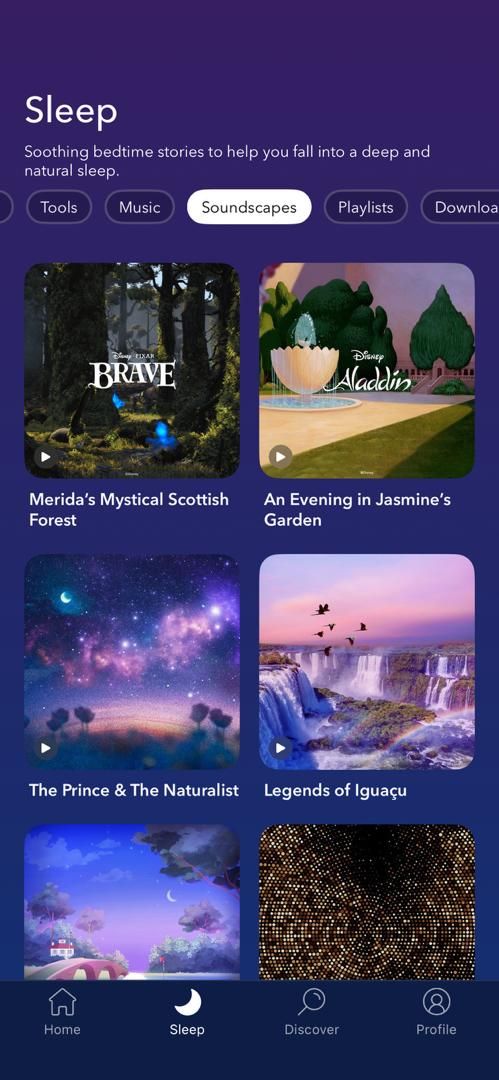499x1080 pixels.
Task: Play the Brave soundscape preview icon
Action: pos(45,456)
